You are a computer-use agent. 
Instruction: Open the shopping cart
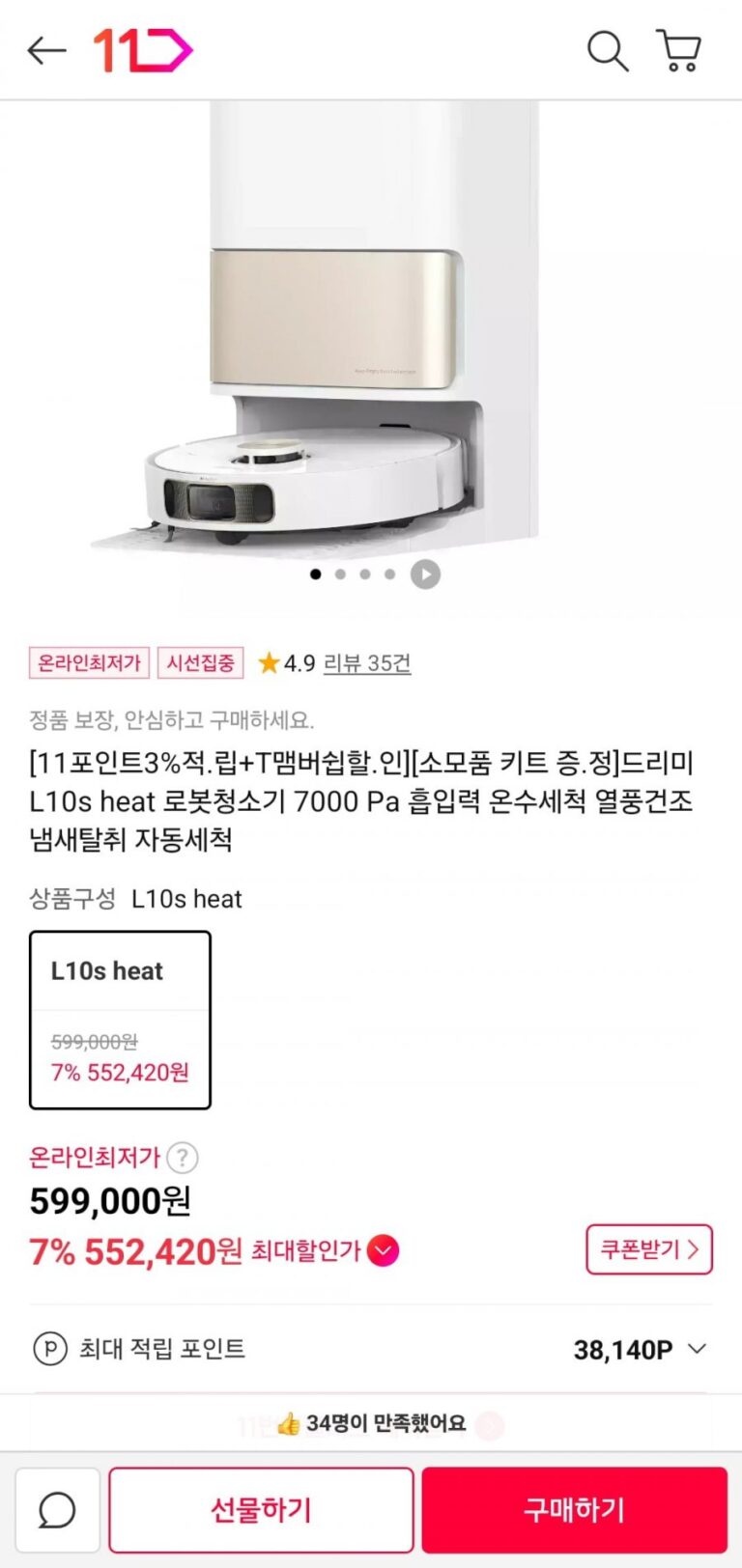tap(679, 50)
